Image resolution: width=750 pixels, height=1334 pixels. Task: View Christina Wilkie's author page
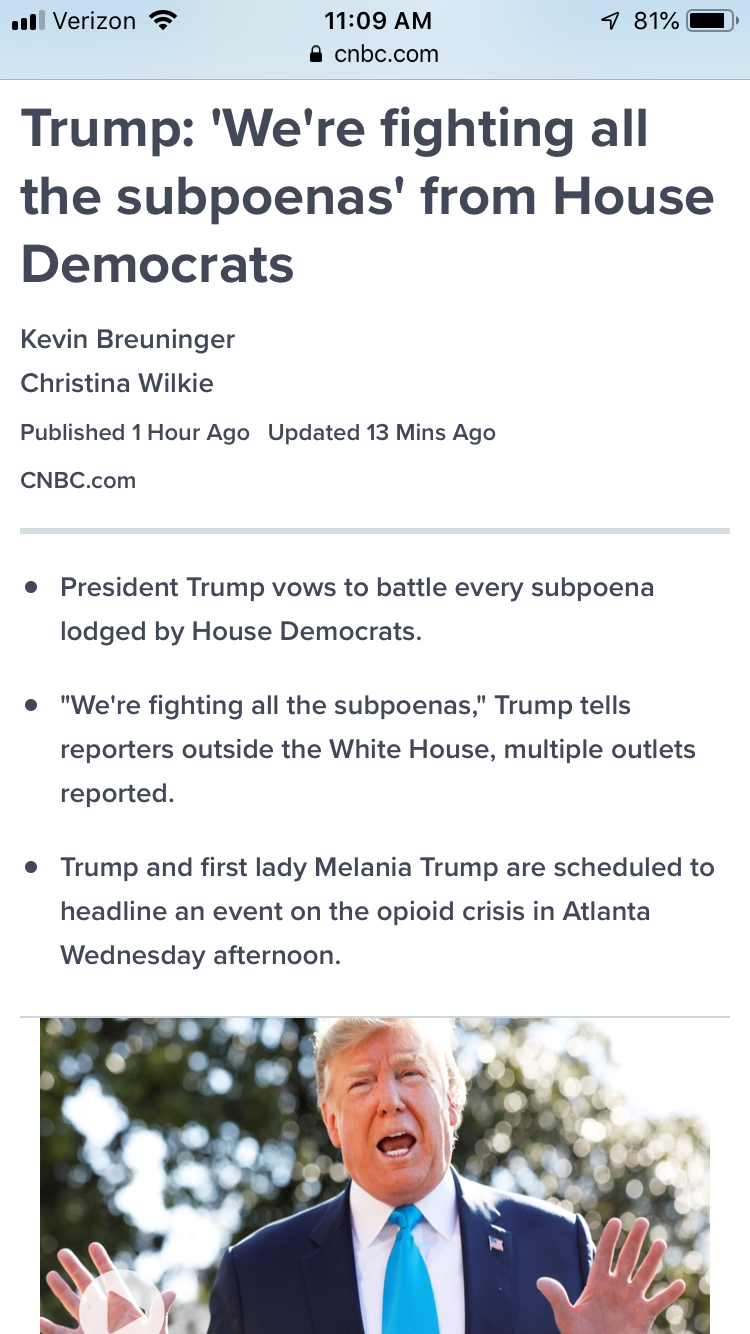[117, 383]
